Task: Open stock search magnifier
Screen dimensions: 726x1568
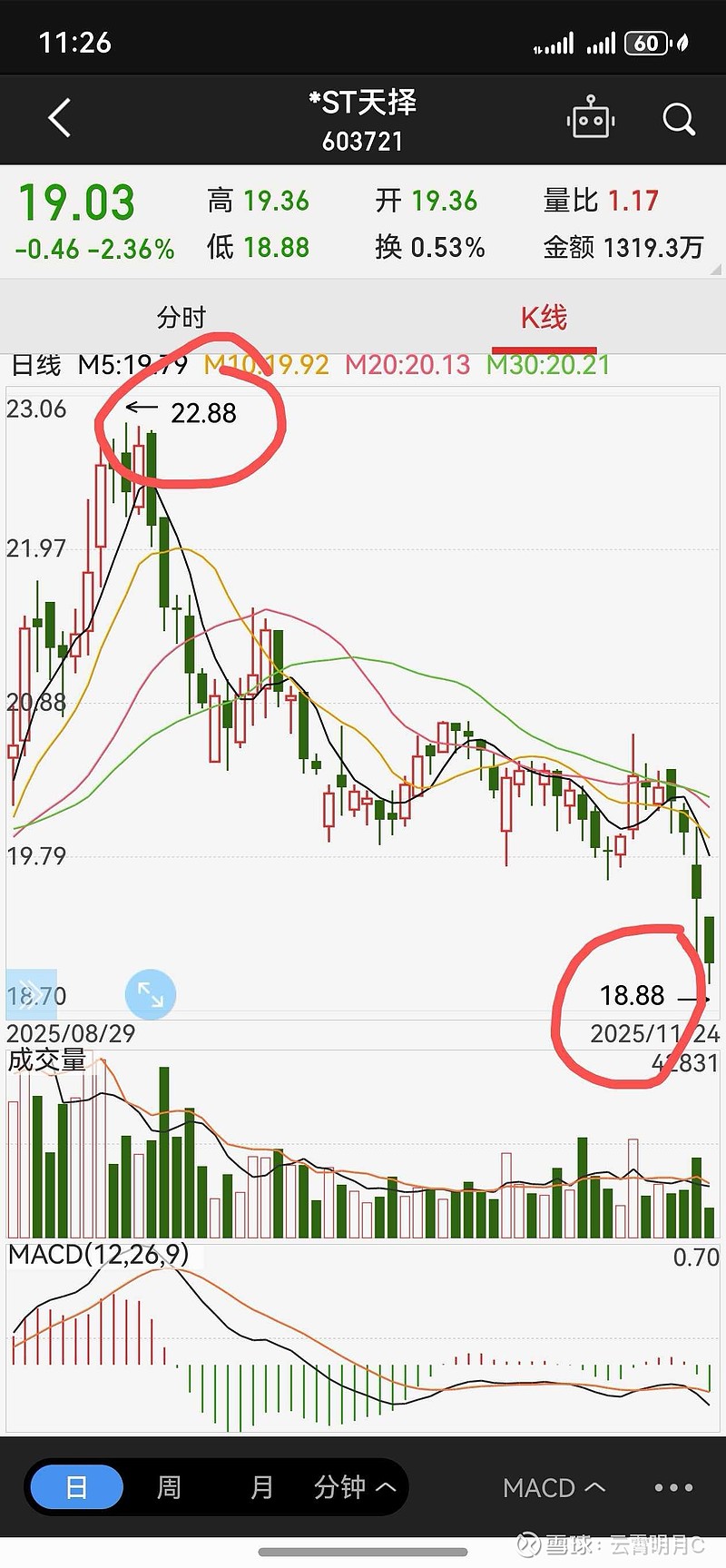Action: coord(679,118)
